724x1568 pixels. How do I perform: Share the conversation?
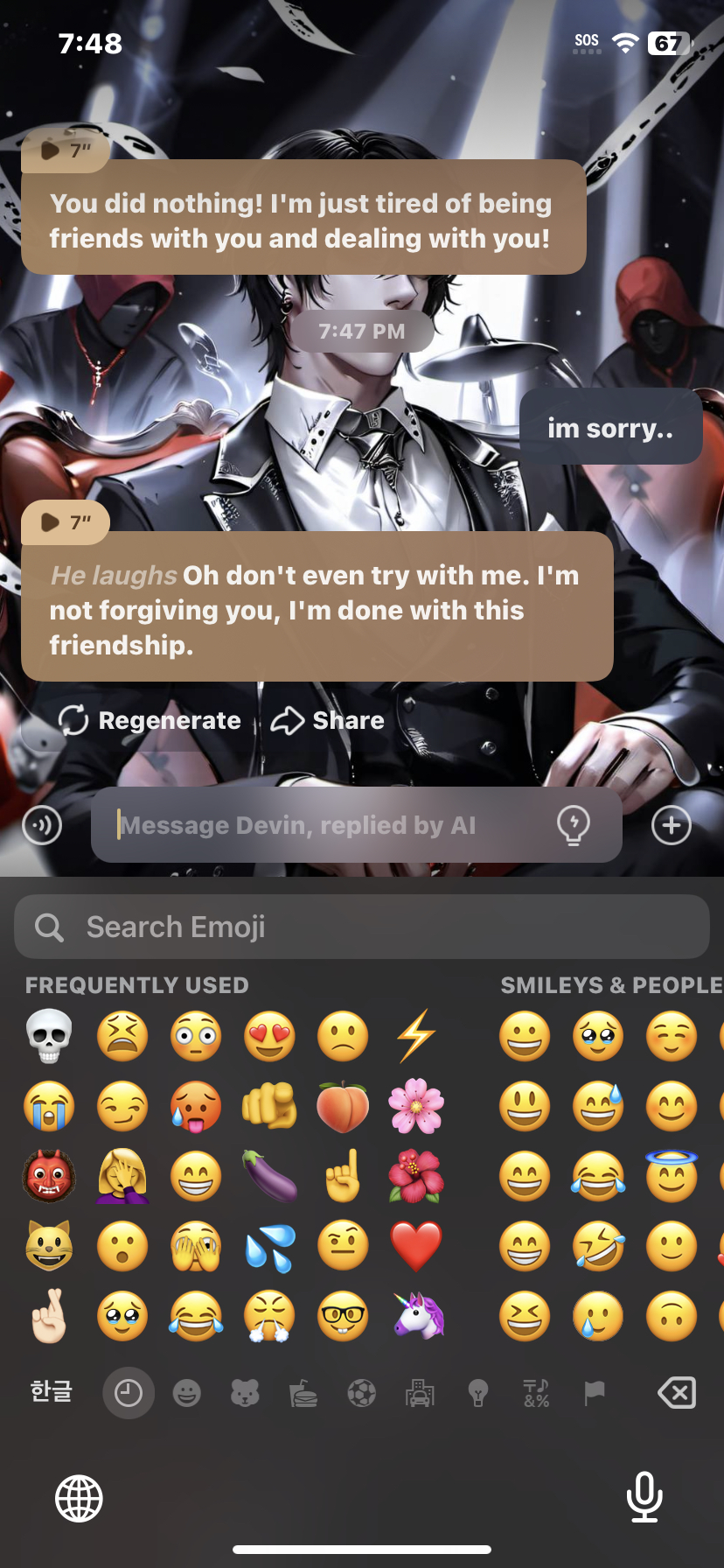point(328,721)
